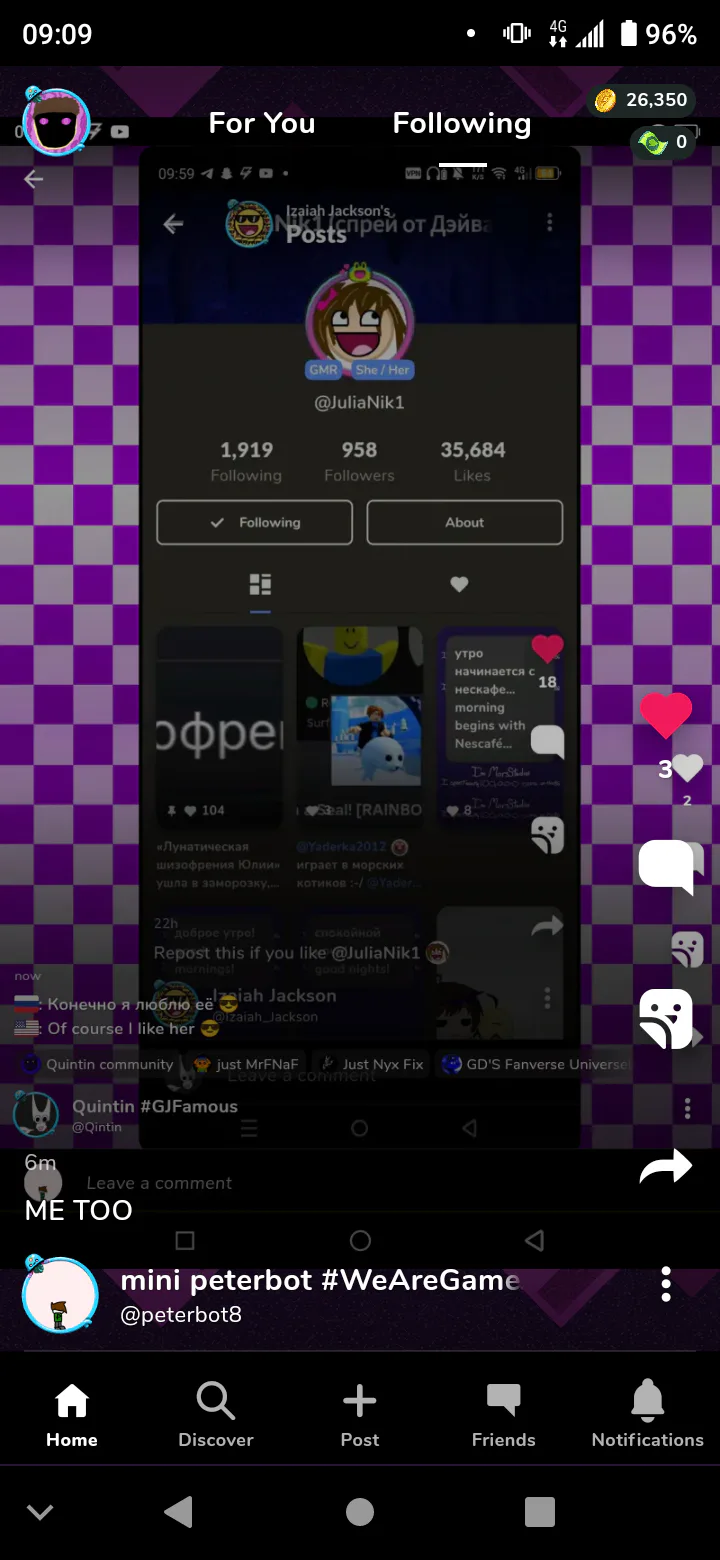Go to the Home tab
The height and width of the screenshot is (1560, 720).
coord(72,1415)
